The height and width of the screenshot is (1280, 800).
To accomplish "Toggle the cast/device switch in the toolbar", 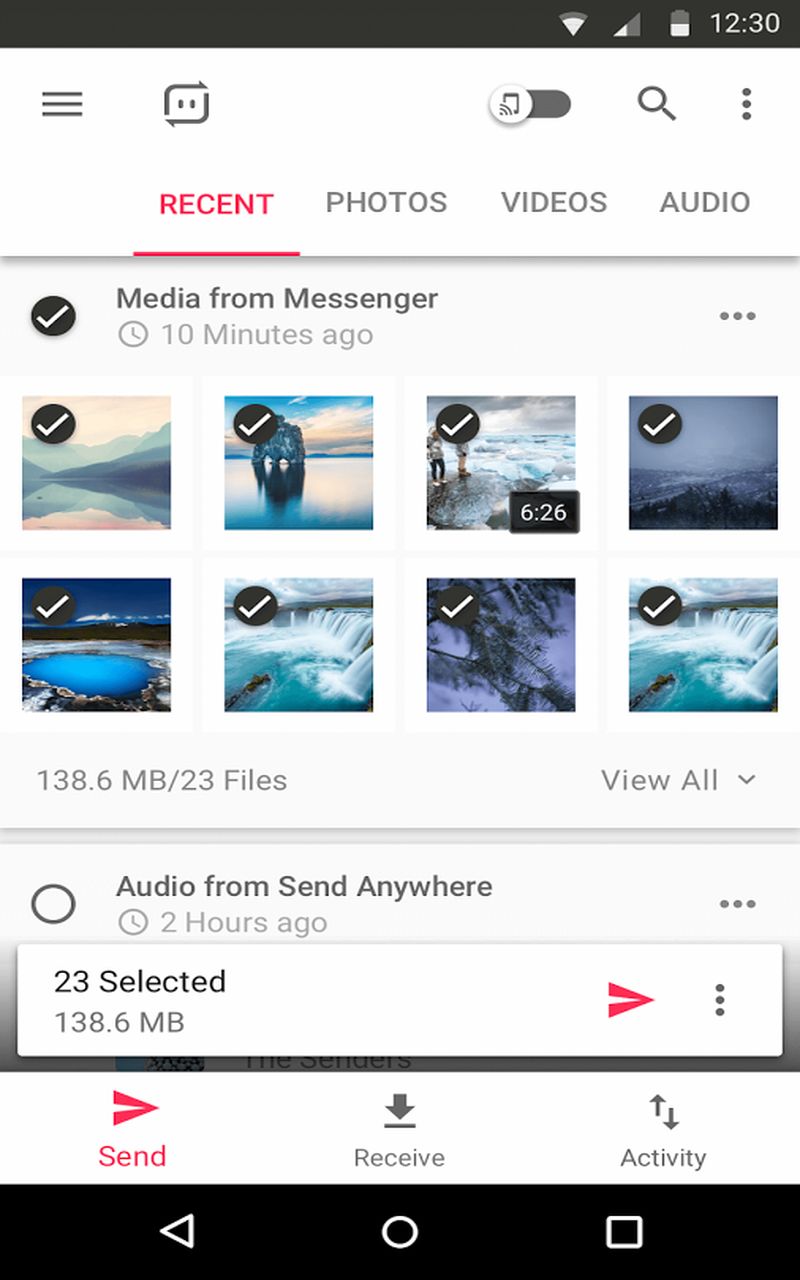I will 531,104.
